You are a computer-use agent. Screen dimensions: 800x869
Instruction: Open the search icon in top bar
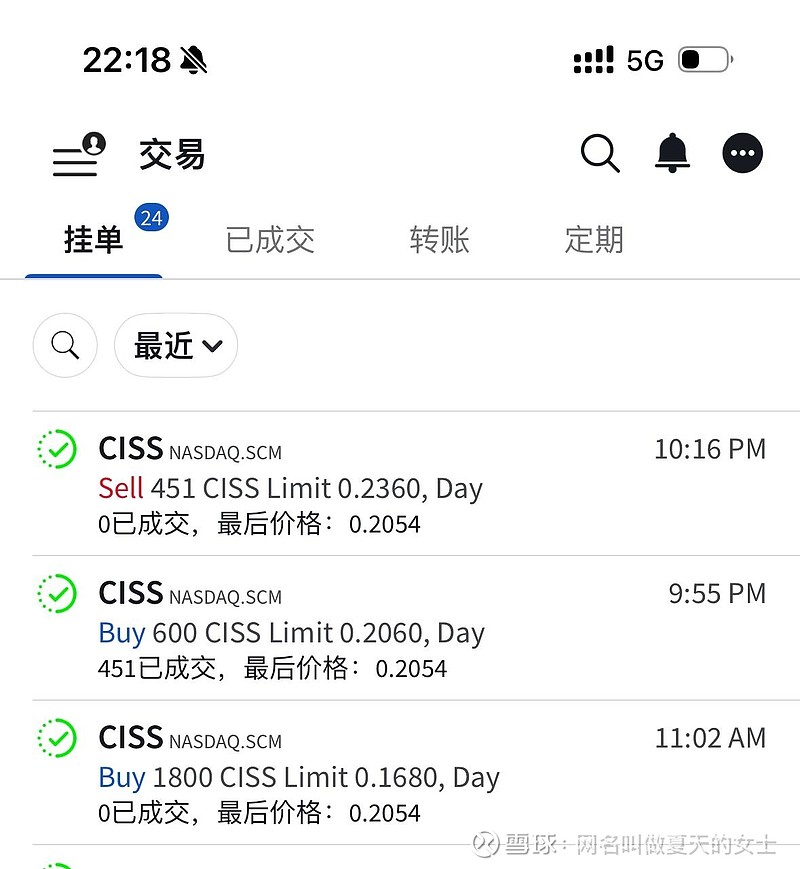click(600, 153)
